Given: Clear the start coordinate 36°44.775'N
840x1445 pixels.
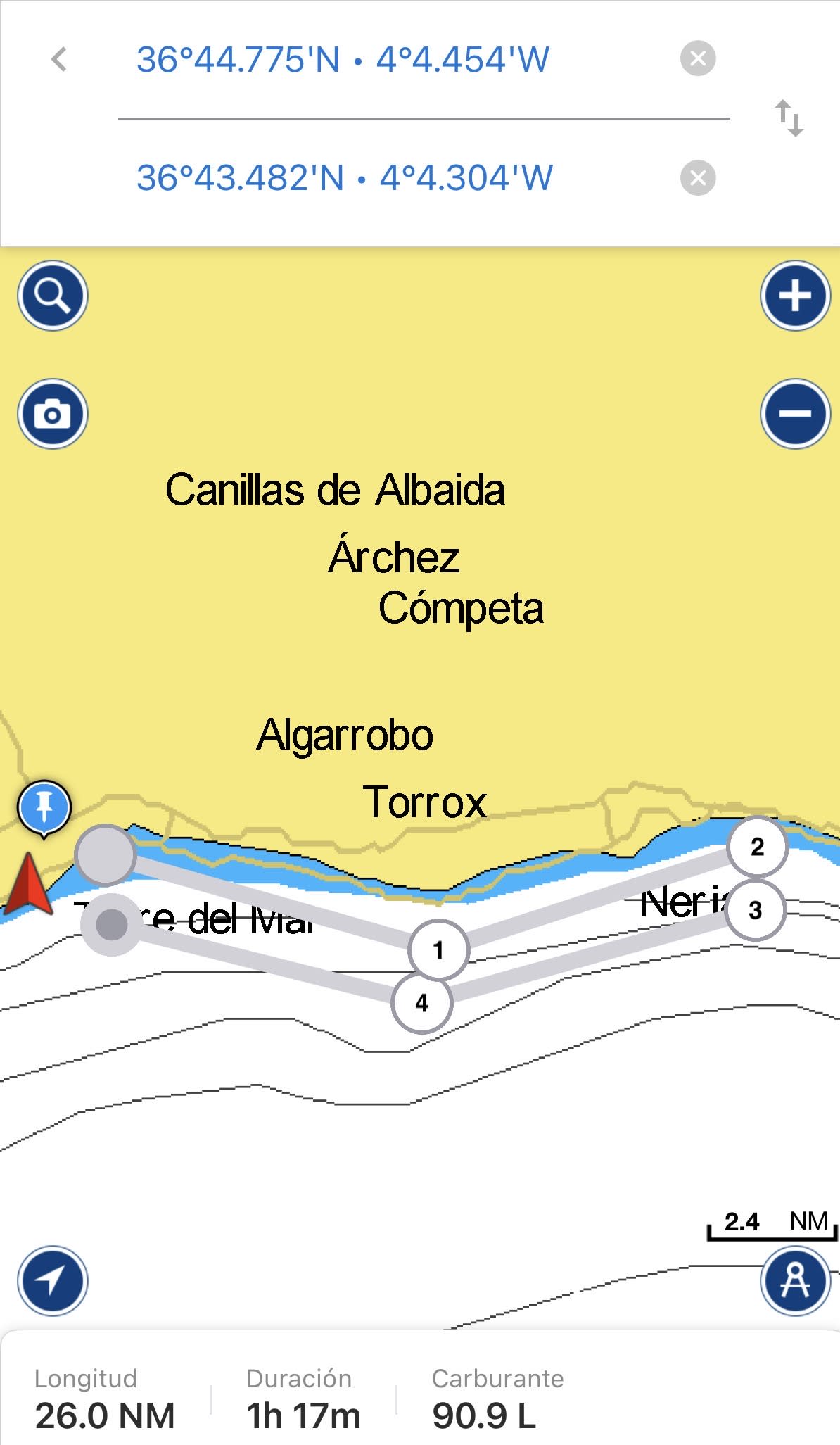Looking at the screenshot, I should (x=698, y=58).
